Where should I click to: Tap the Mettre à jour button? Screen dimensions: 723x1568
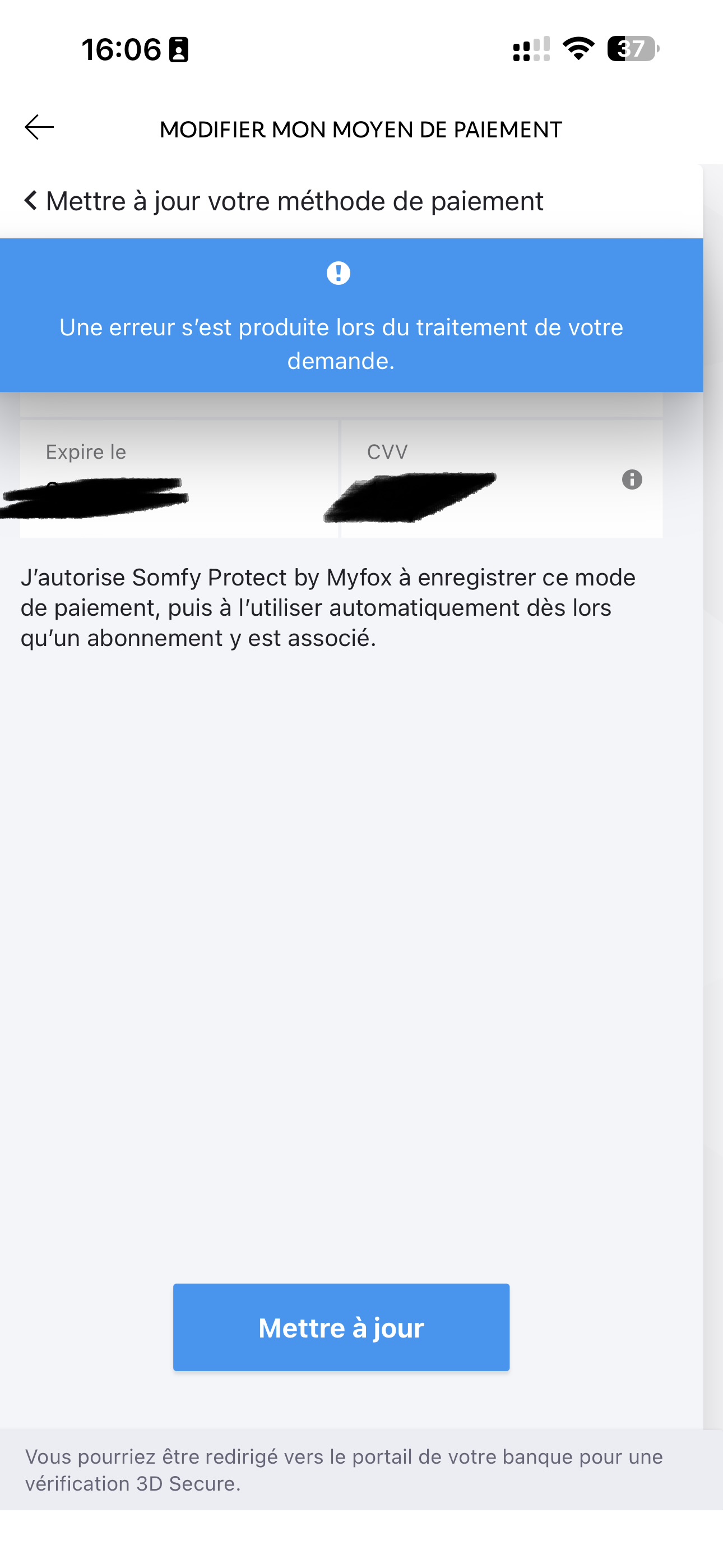[x=341, y=1327]
